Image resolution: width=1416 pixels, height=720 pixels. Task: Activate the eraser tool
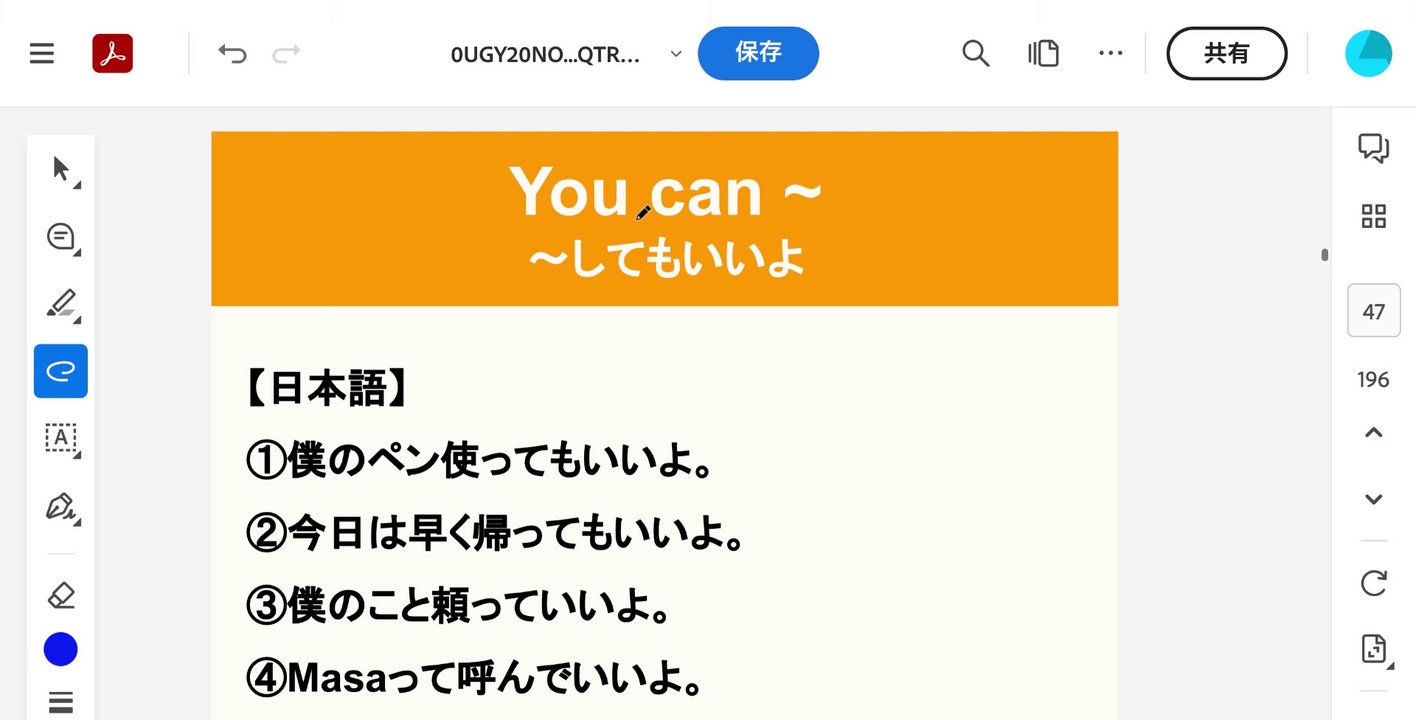click(x=61, y=595)
